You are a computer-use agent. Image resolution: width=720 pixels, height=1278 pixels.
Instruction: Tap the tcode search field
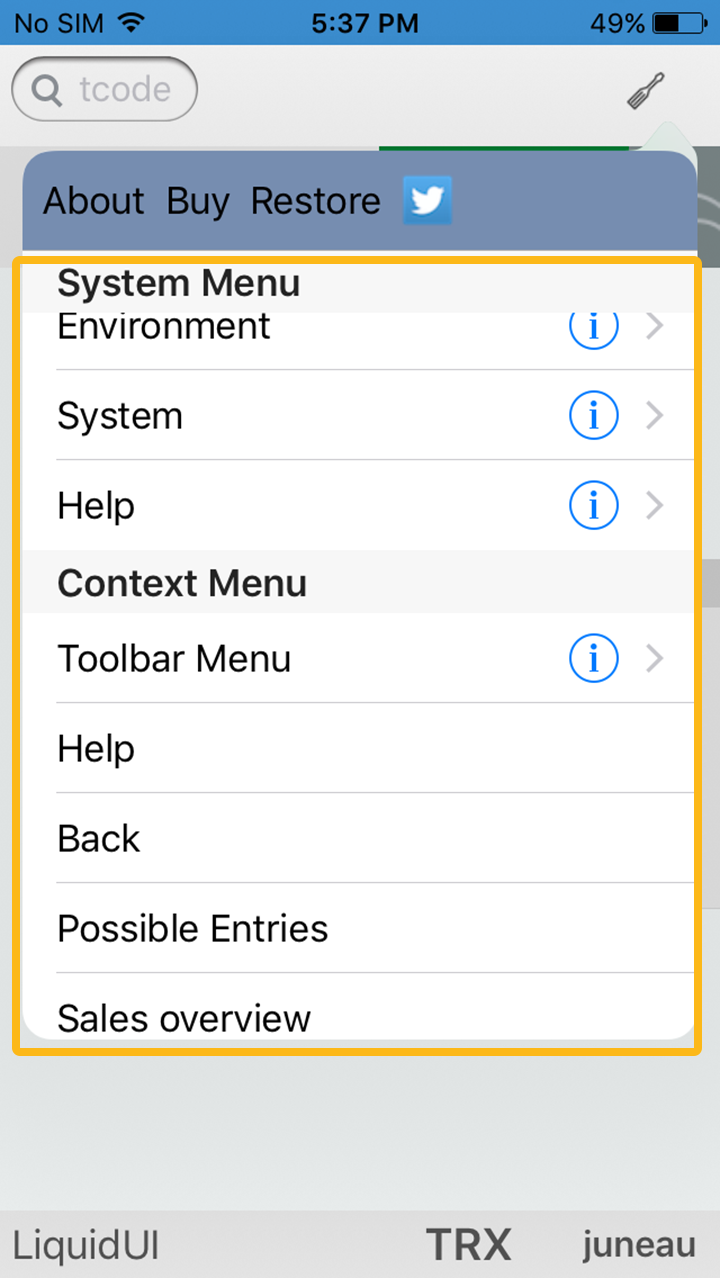click(x=105, y=90)
